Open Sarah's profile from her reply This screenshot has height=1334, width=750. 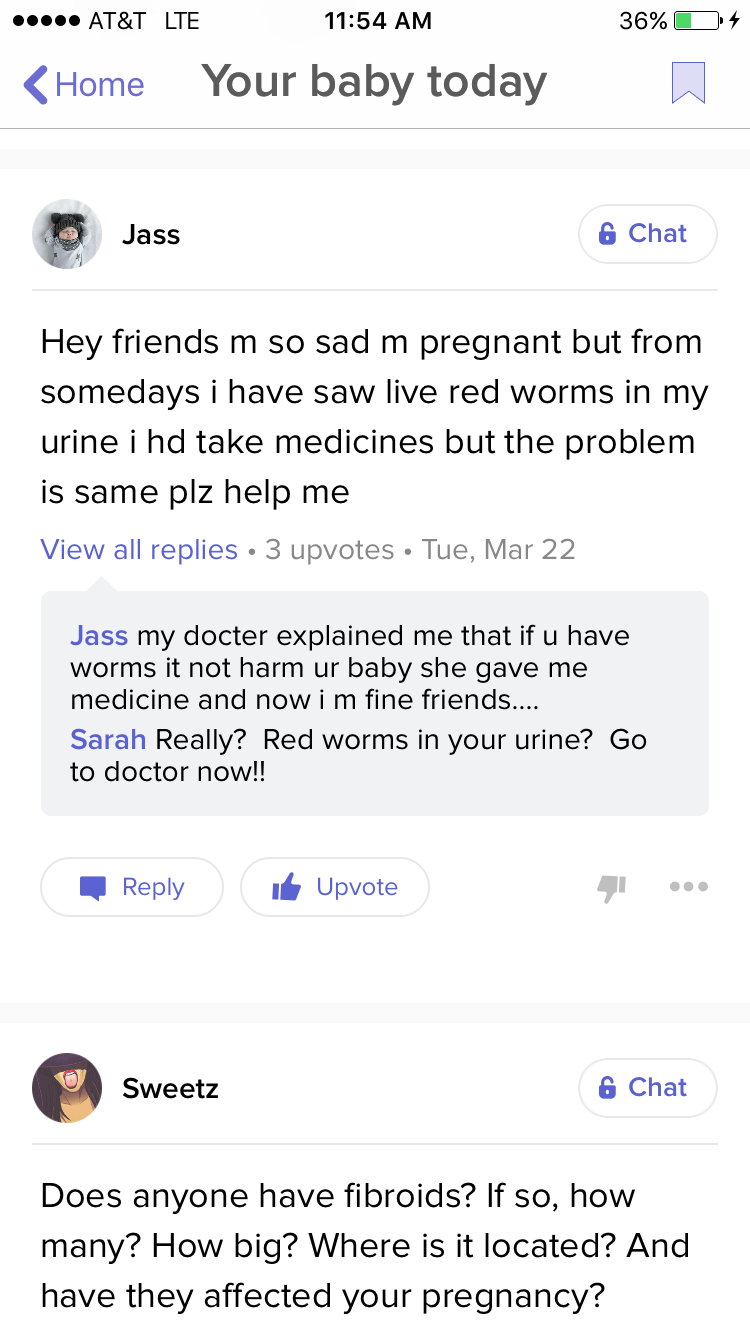coord(108,740)
